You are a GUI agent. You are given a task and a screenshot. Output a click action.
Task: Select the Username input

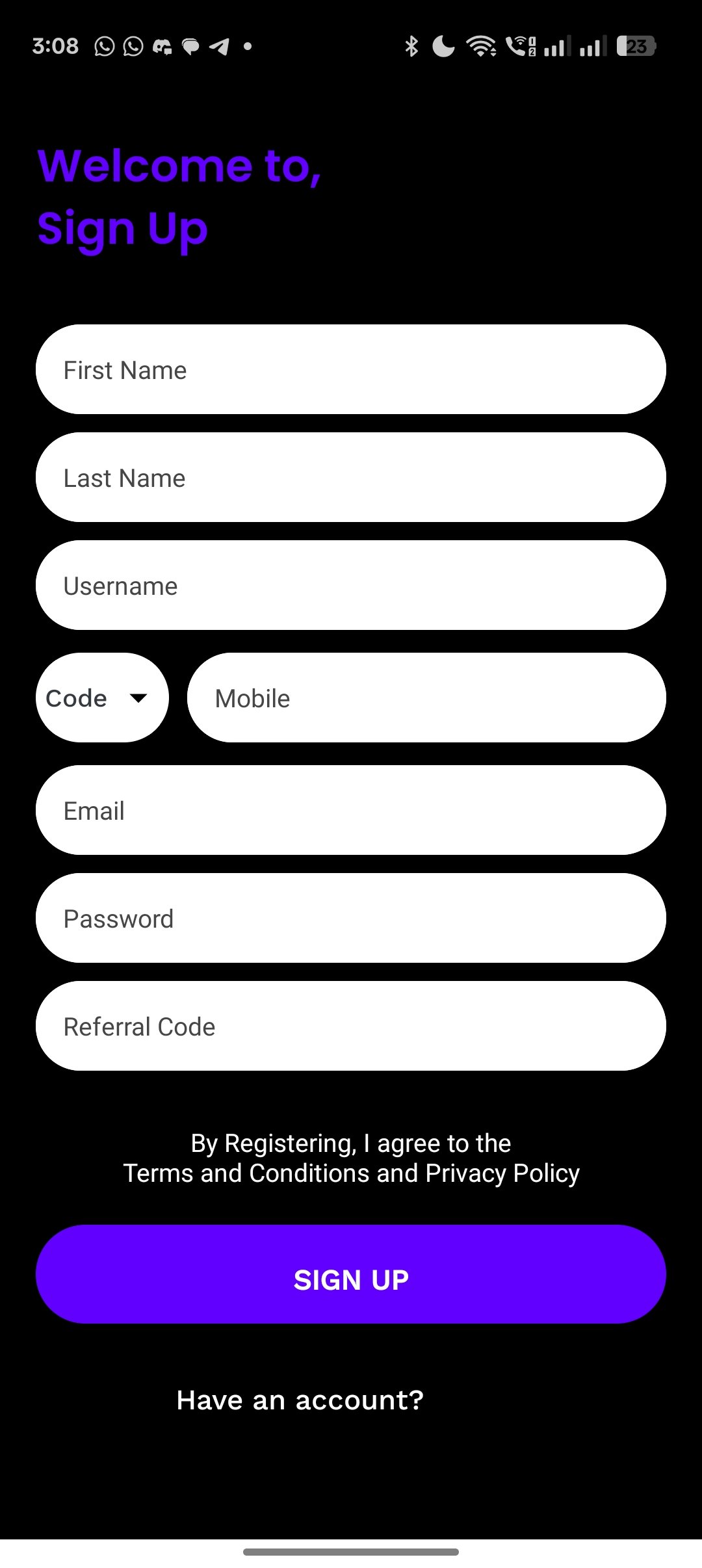pos(351,585)
